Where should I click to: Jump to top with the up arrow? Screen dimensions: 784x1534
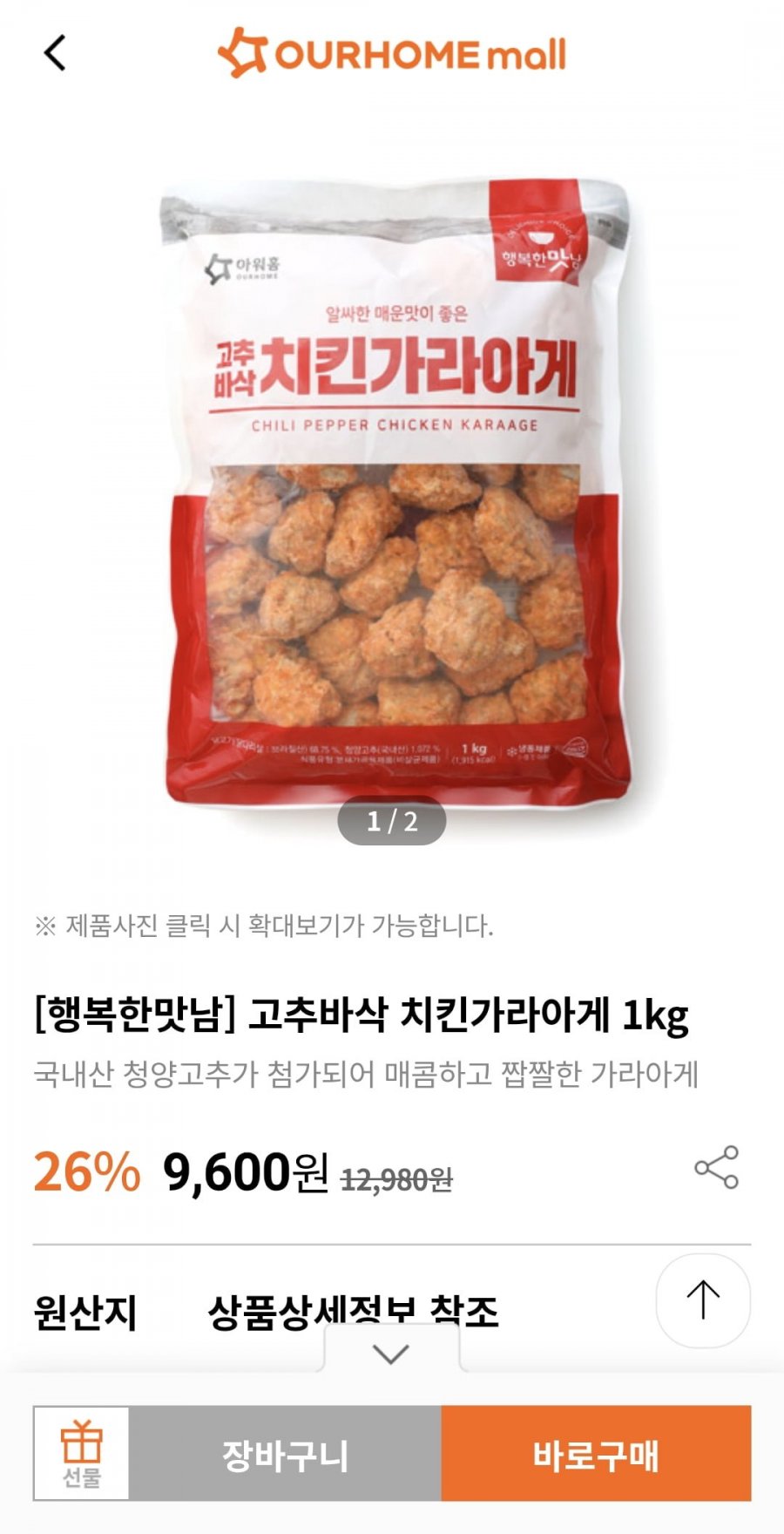coord(703,1300)
